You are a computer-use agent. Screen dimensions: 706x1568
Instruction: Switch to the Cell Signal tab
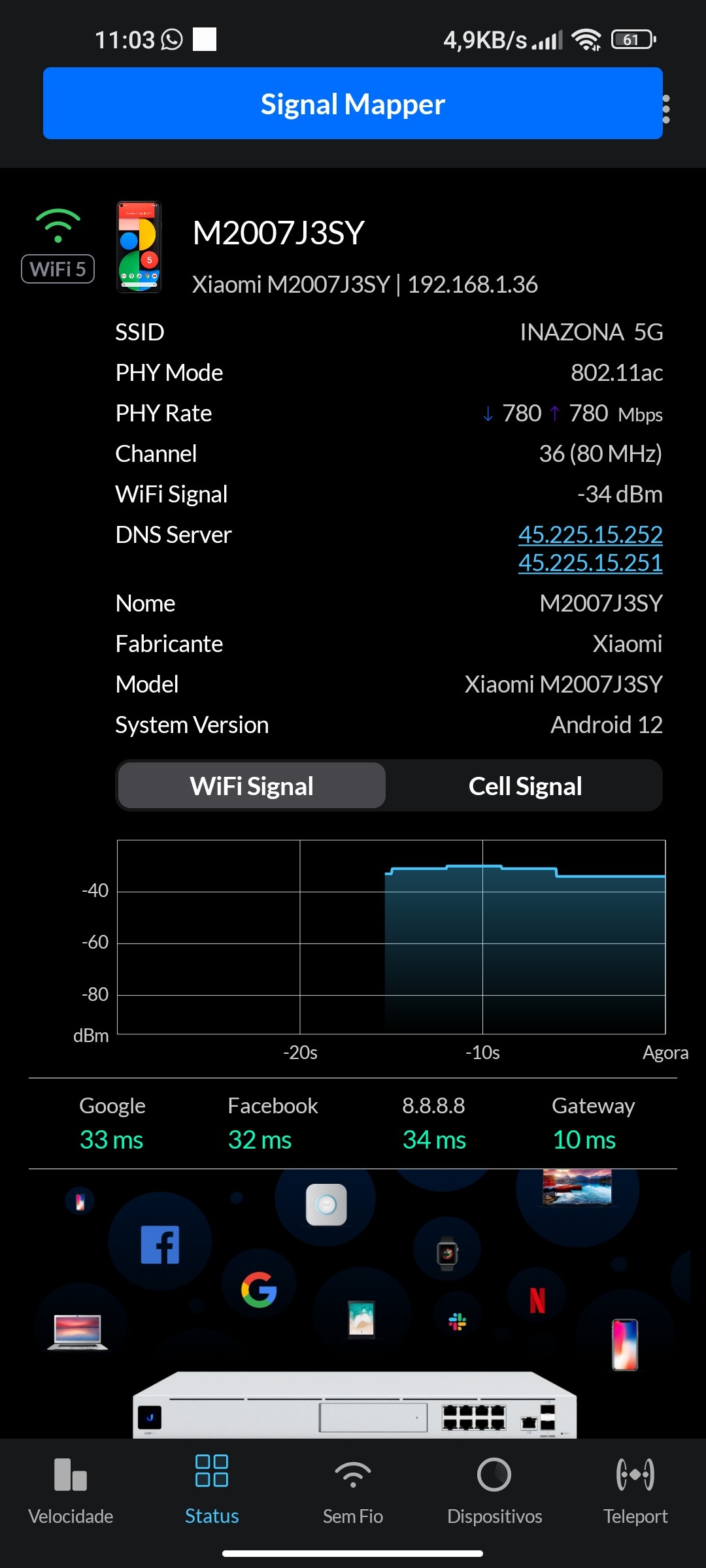point(525,786)
